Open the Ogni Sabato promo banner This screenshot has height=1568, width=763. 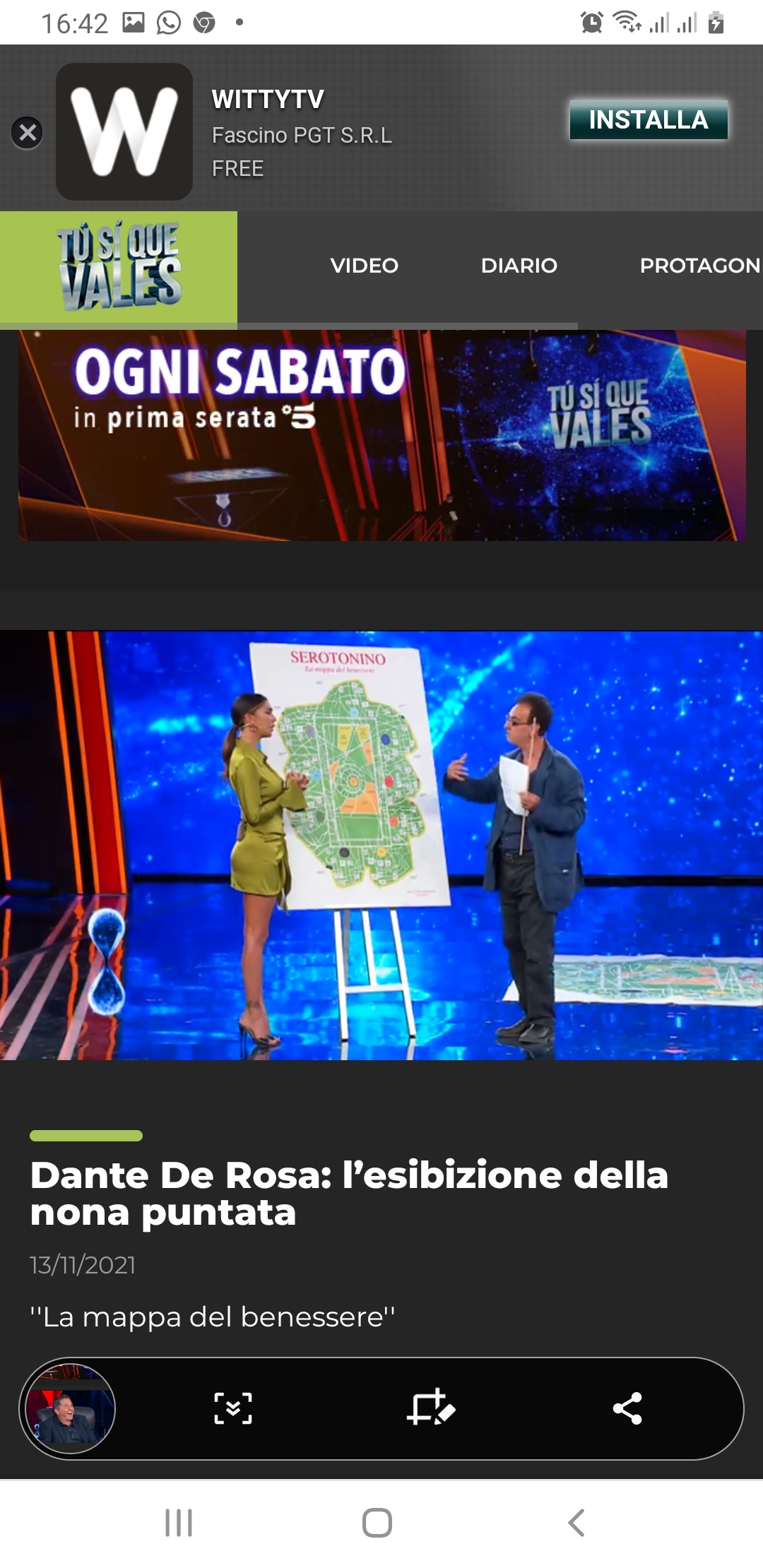pos(382,435)
